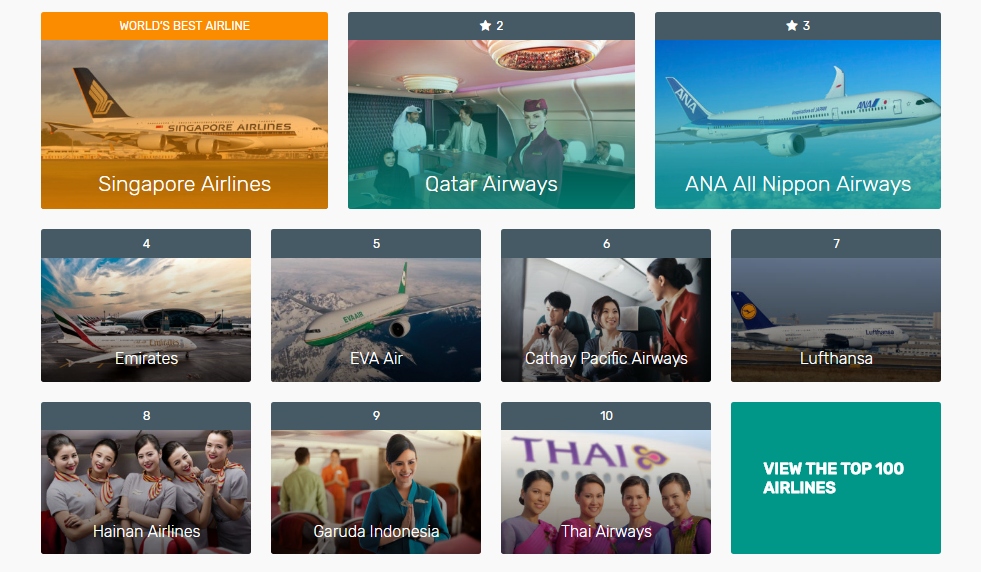The height and width of the screenshot is (572, 981).
Task: Open the Thai Airways card
Action: pos(606,488)
